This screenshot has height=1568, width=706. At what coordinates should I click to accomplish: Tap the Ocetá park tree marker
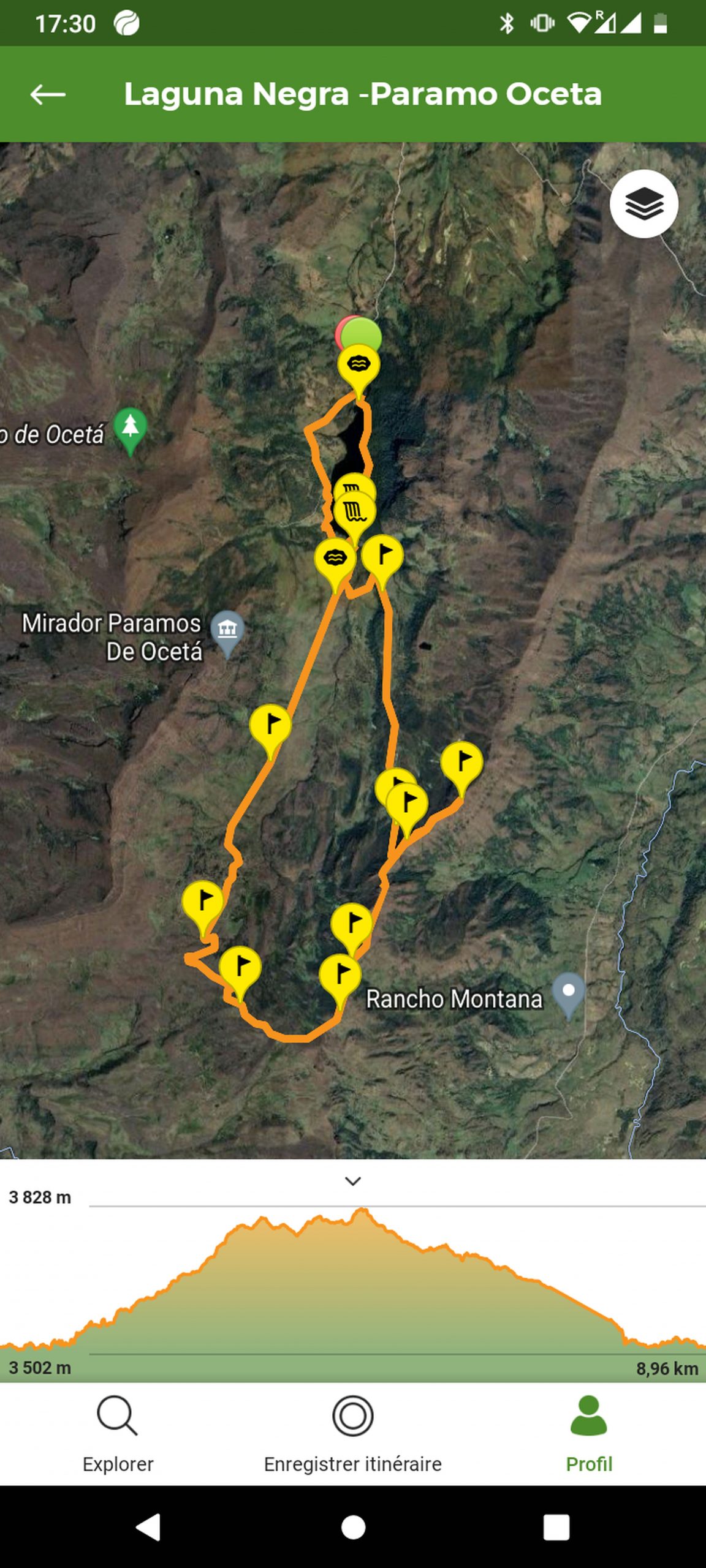click(x=130, y=427)
